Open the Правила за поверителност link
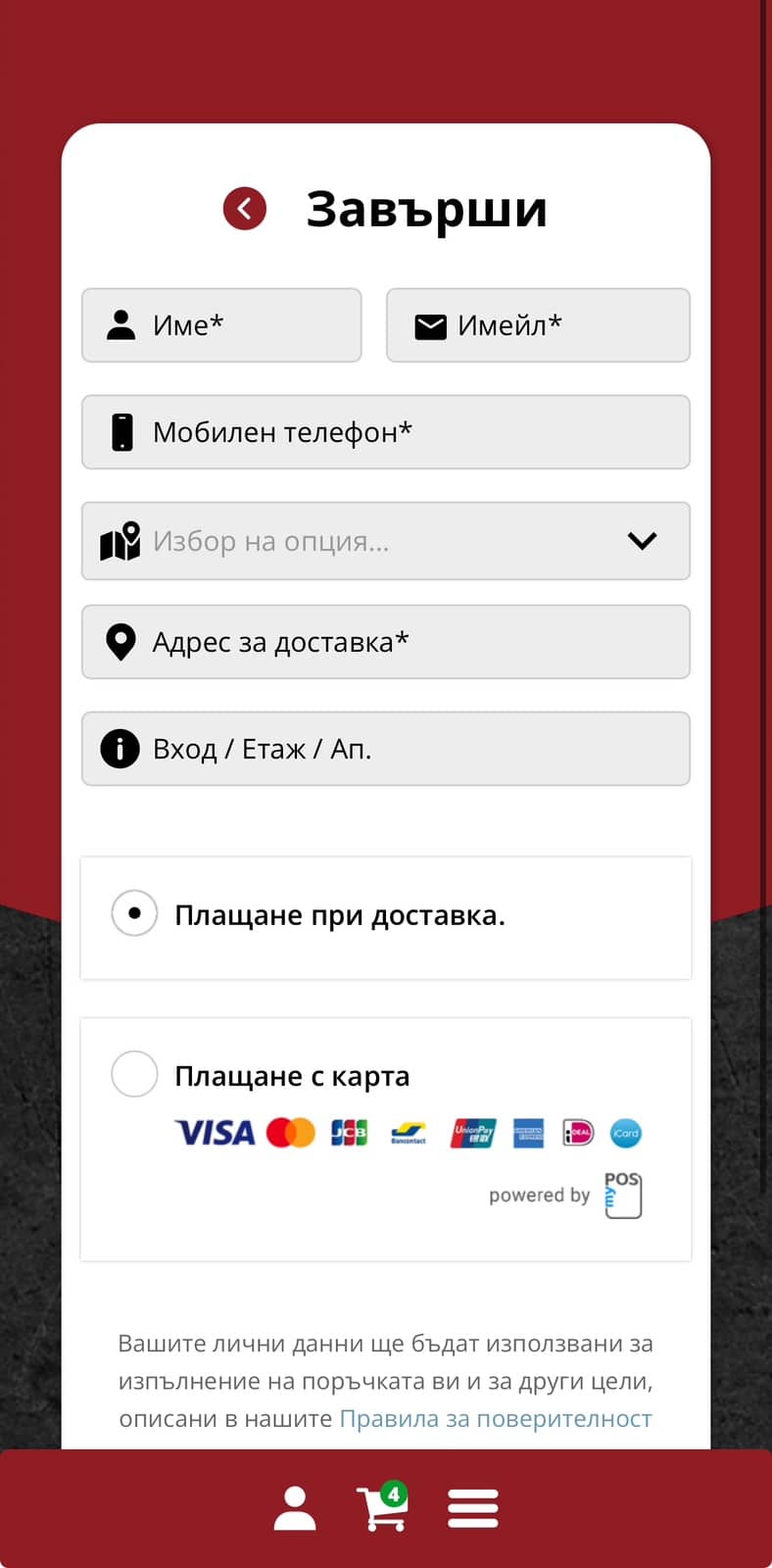Image resolution: width=772 pixels, height=1568 pixels. click(x=495, y=1419)
